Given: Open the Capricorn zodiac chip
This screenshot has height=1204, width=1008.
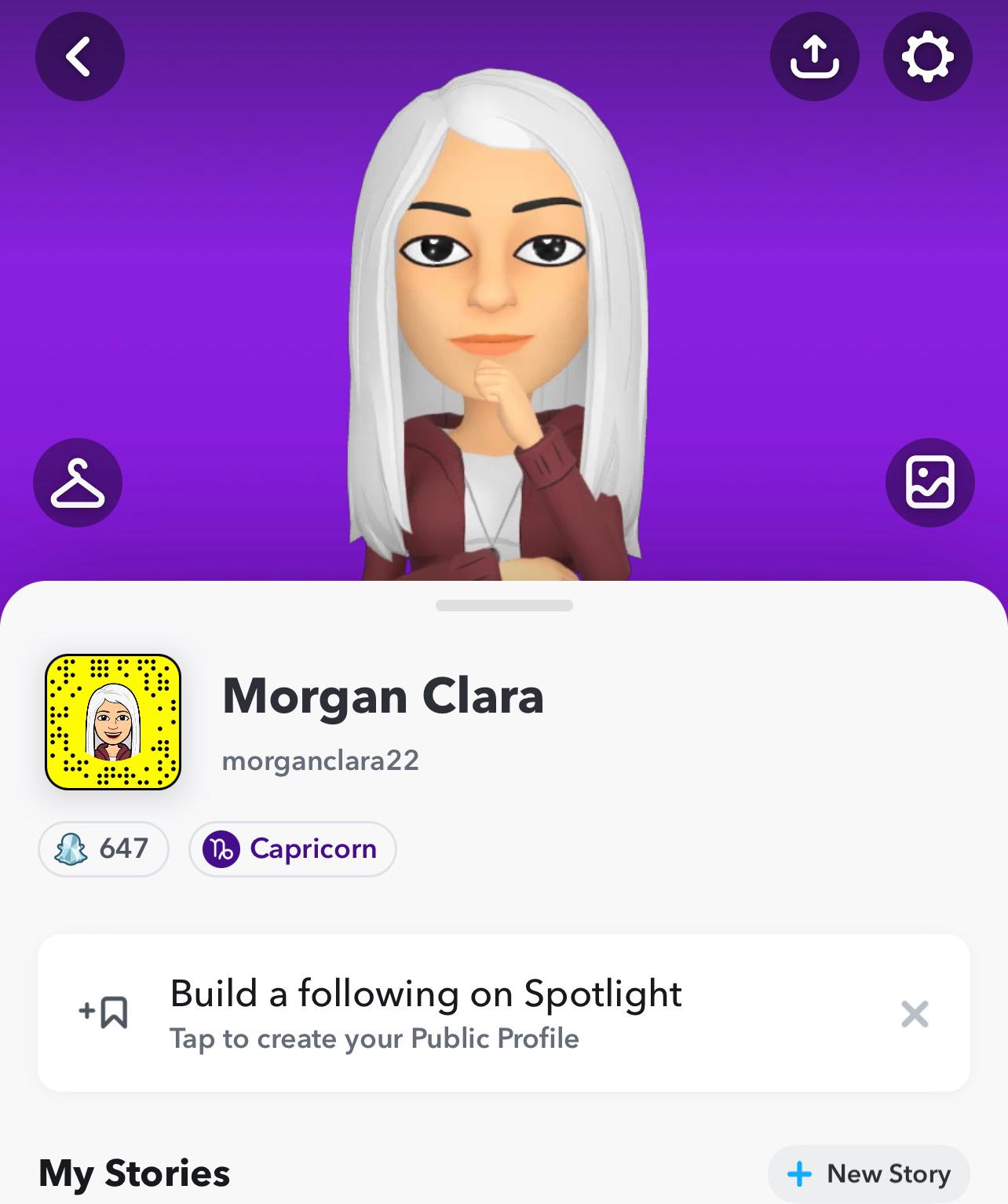Looking at the screenshot, I should 292,848.
